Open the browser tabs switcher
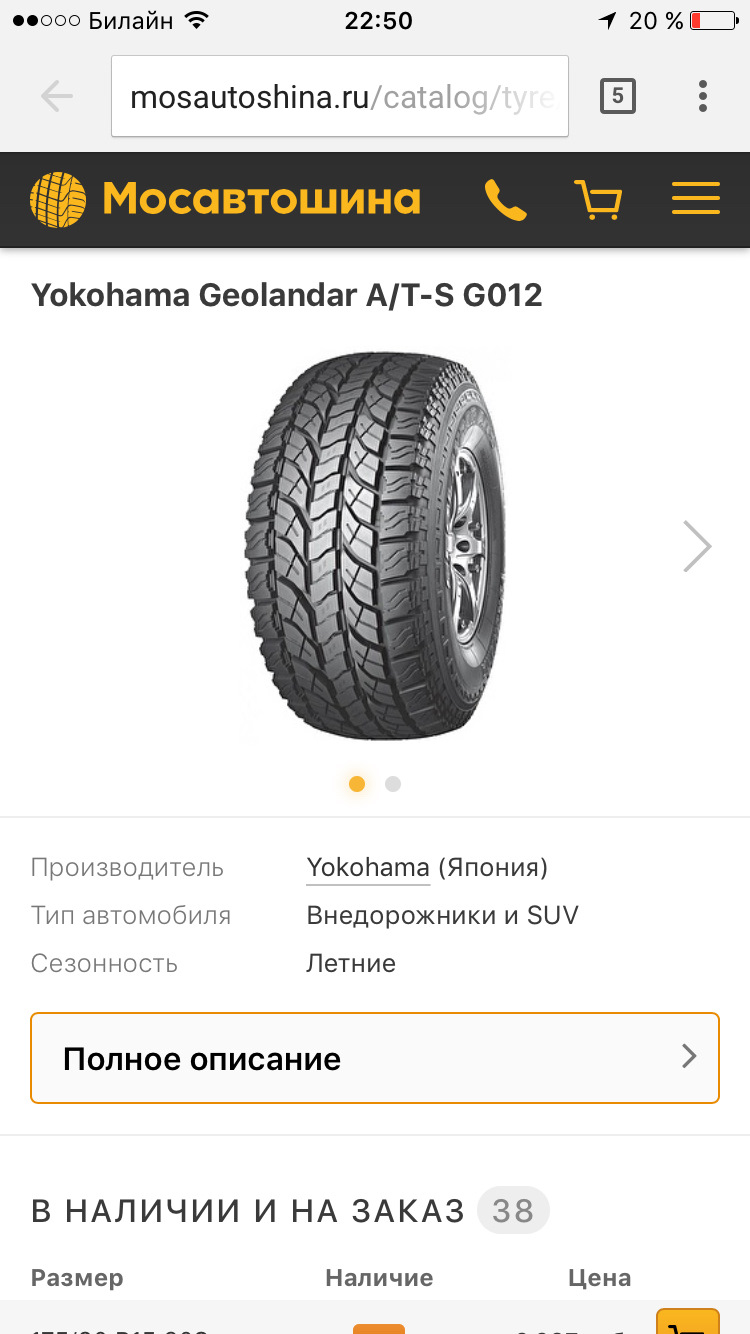This screenshot has width=750, height=1334. point(617,96)
